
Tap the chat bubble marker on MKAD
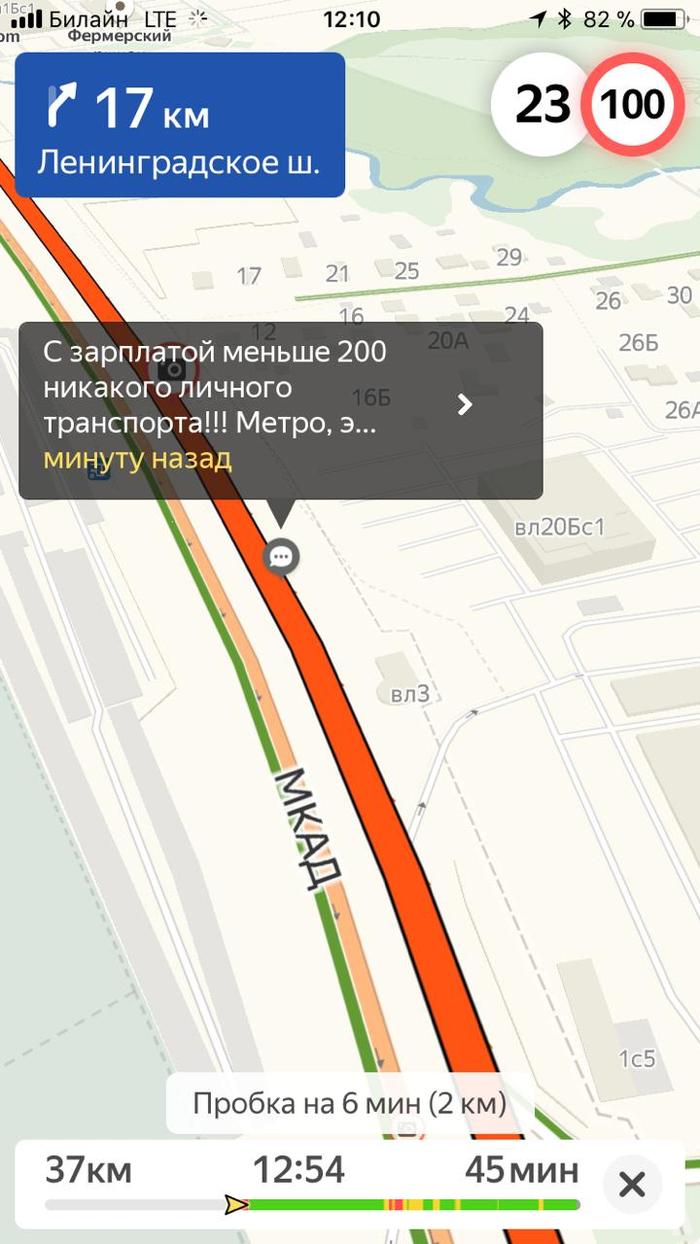pyautogui.click(x=282, y=557)
